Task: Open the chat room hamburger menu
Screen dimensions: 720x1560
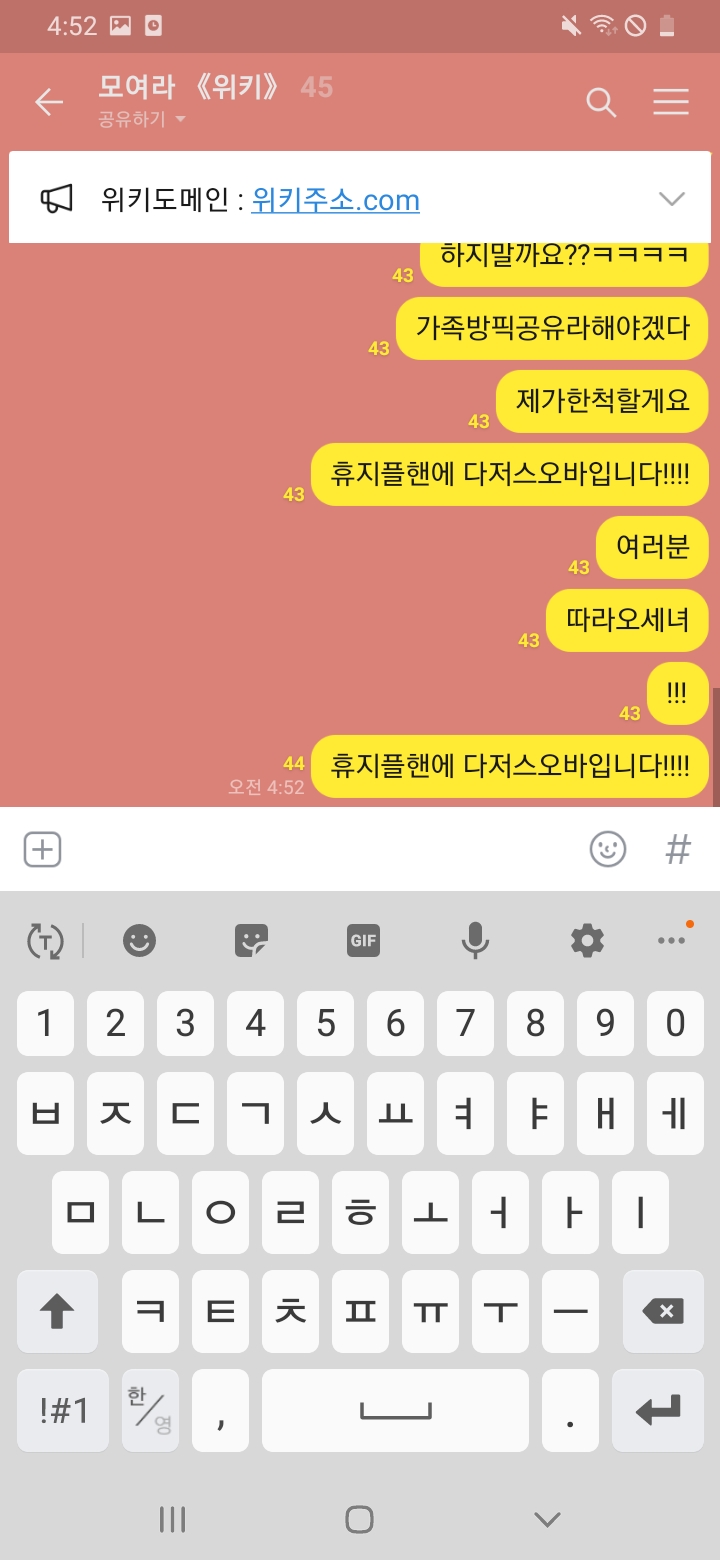Action: click(670, 102)
